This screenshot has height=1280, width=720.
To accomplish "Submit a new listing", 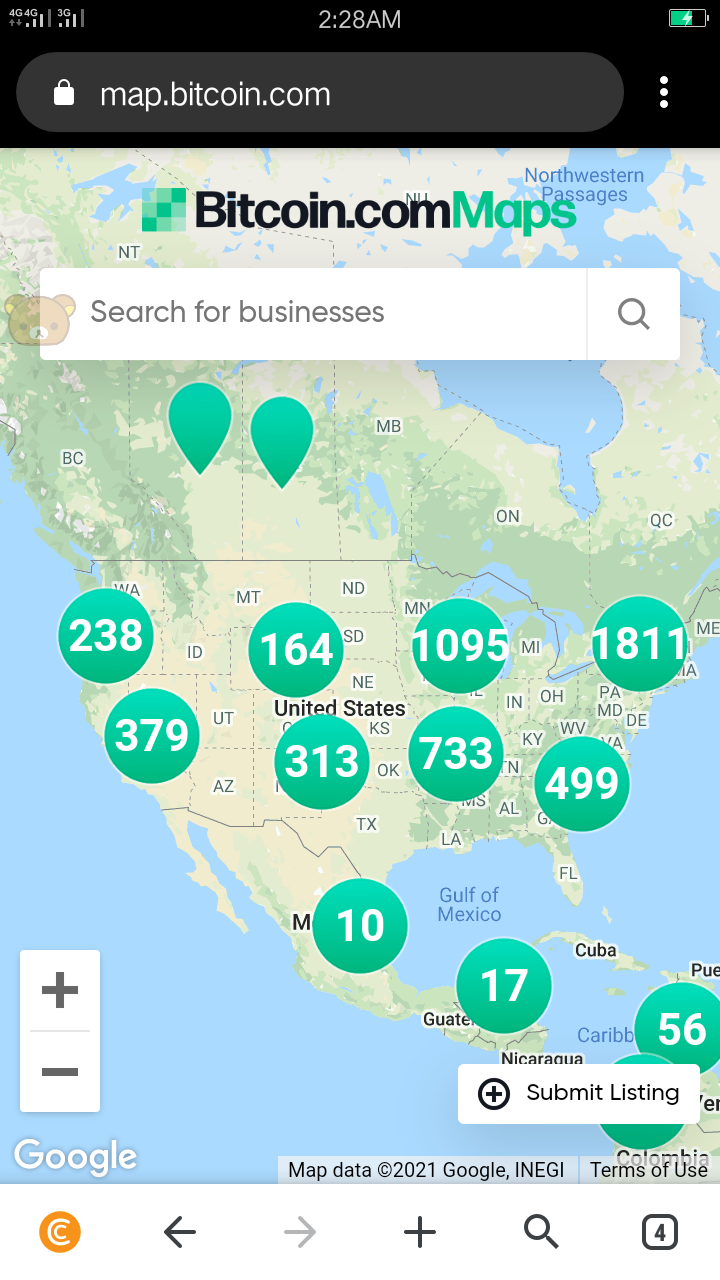I will pyautogui.click(x=578, y=1093).
